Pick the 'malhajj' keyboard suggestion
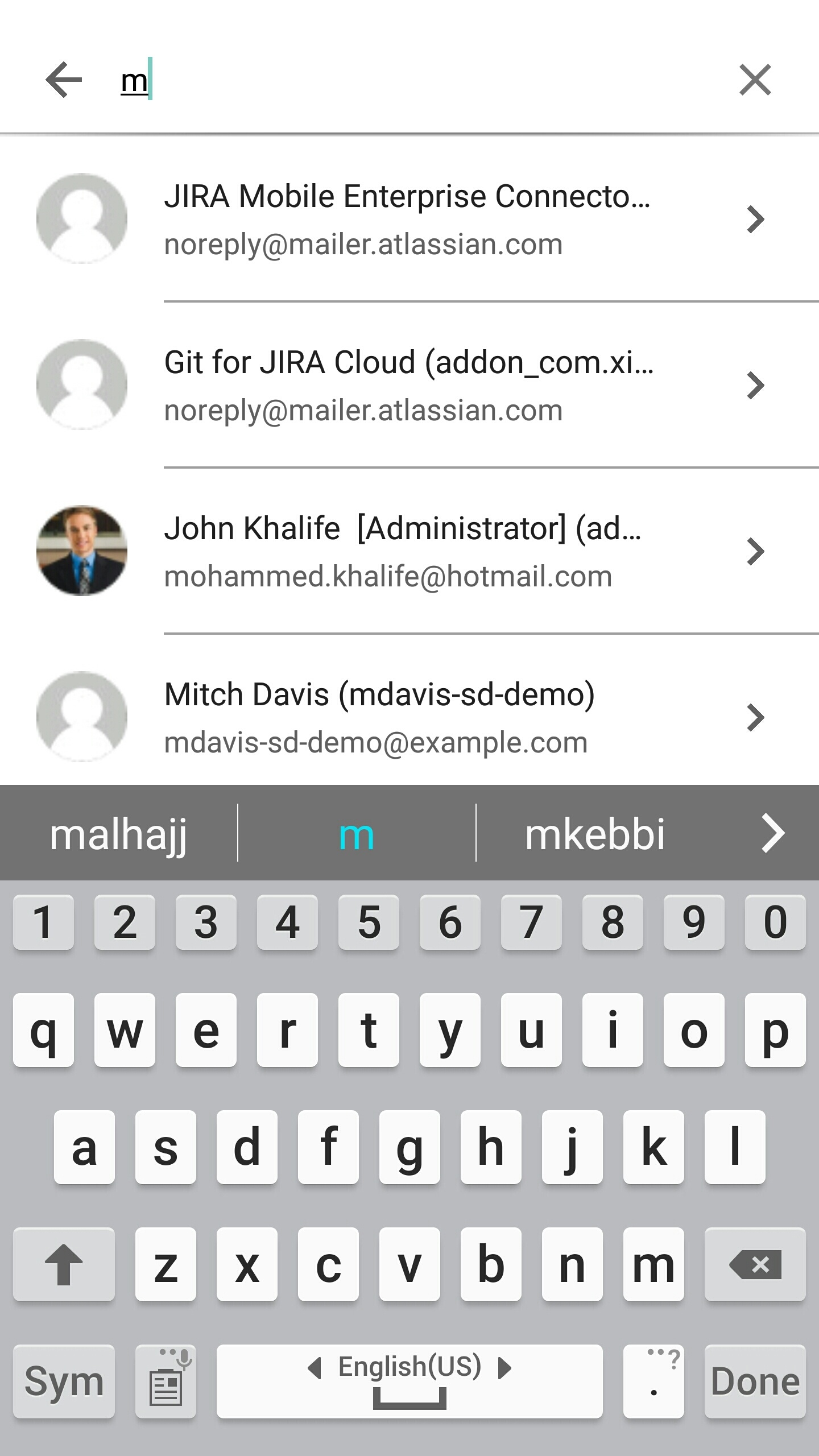The width and height of the screenshot is (819, 1456). [x=118, y=834]
